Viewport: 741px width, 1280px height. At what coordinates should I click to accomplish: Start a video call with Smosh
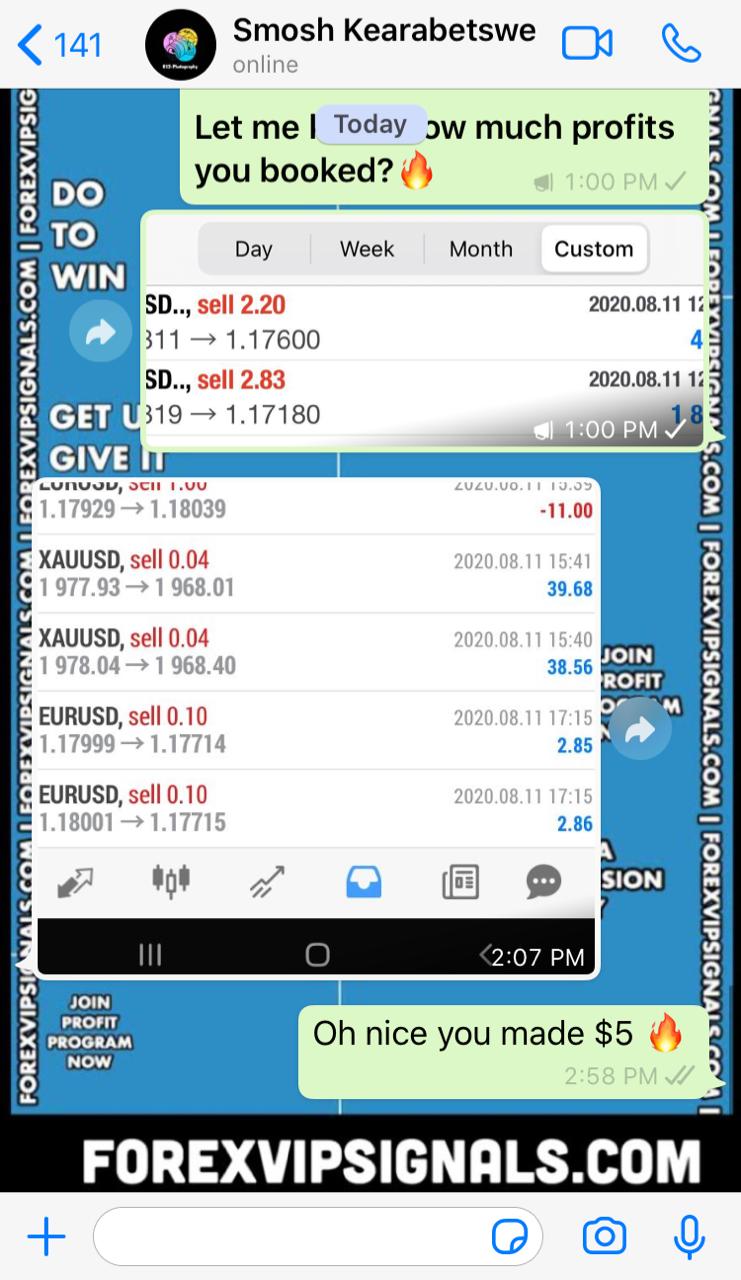[x=587, y=44]
